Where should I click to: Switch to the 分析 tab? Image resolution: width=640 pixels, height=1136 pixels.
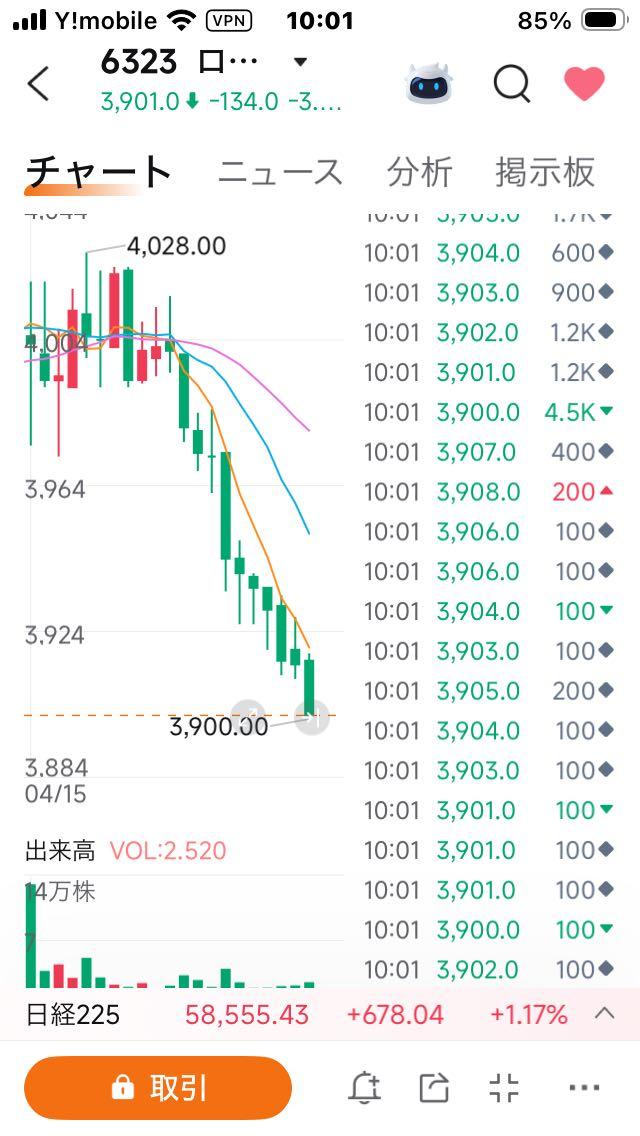420,172
